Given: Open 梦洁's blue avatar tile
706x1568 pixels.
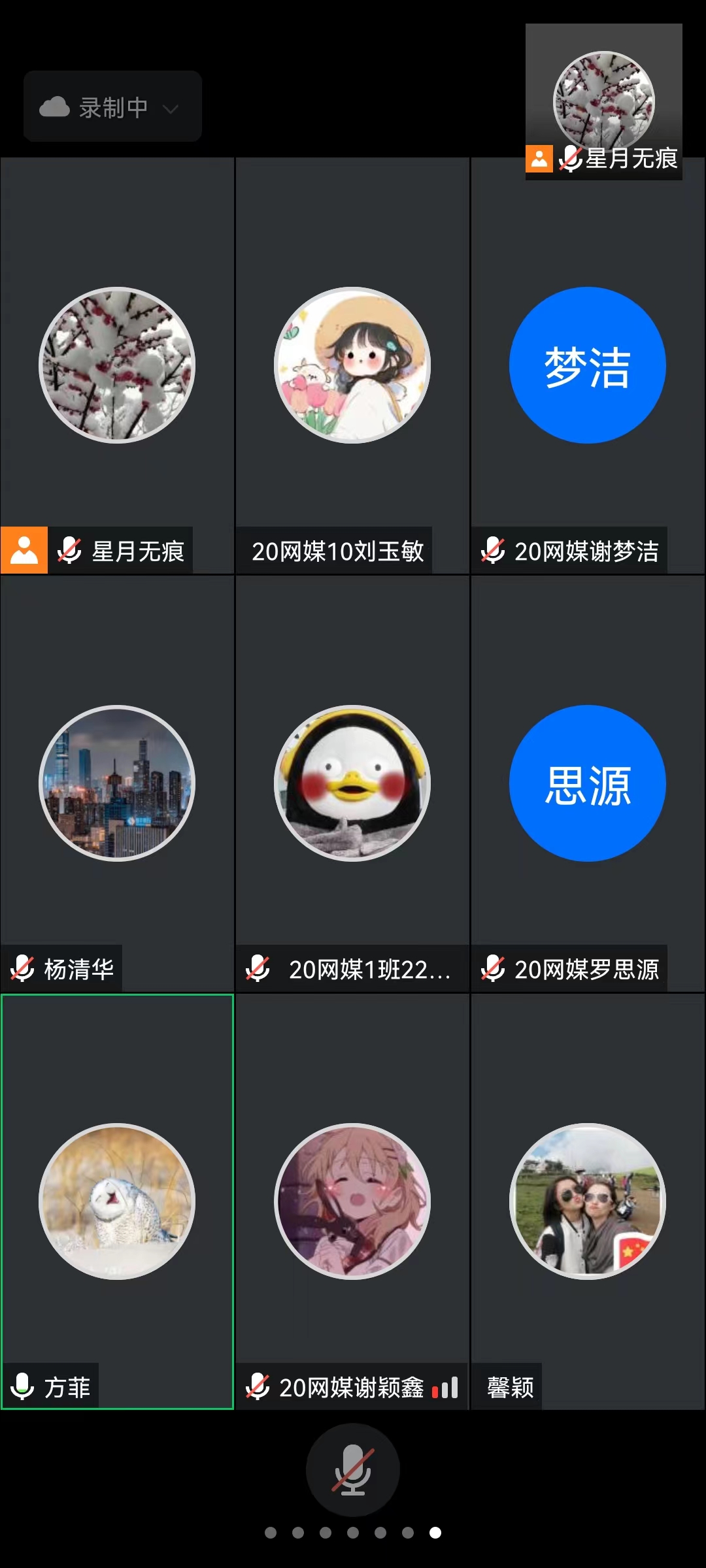Looking at the screenshot, I should pyautogui.click(x=588, y=366).
